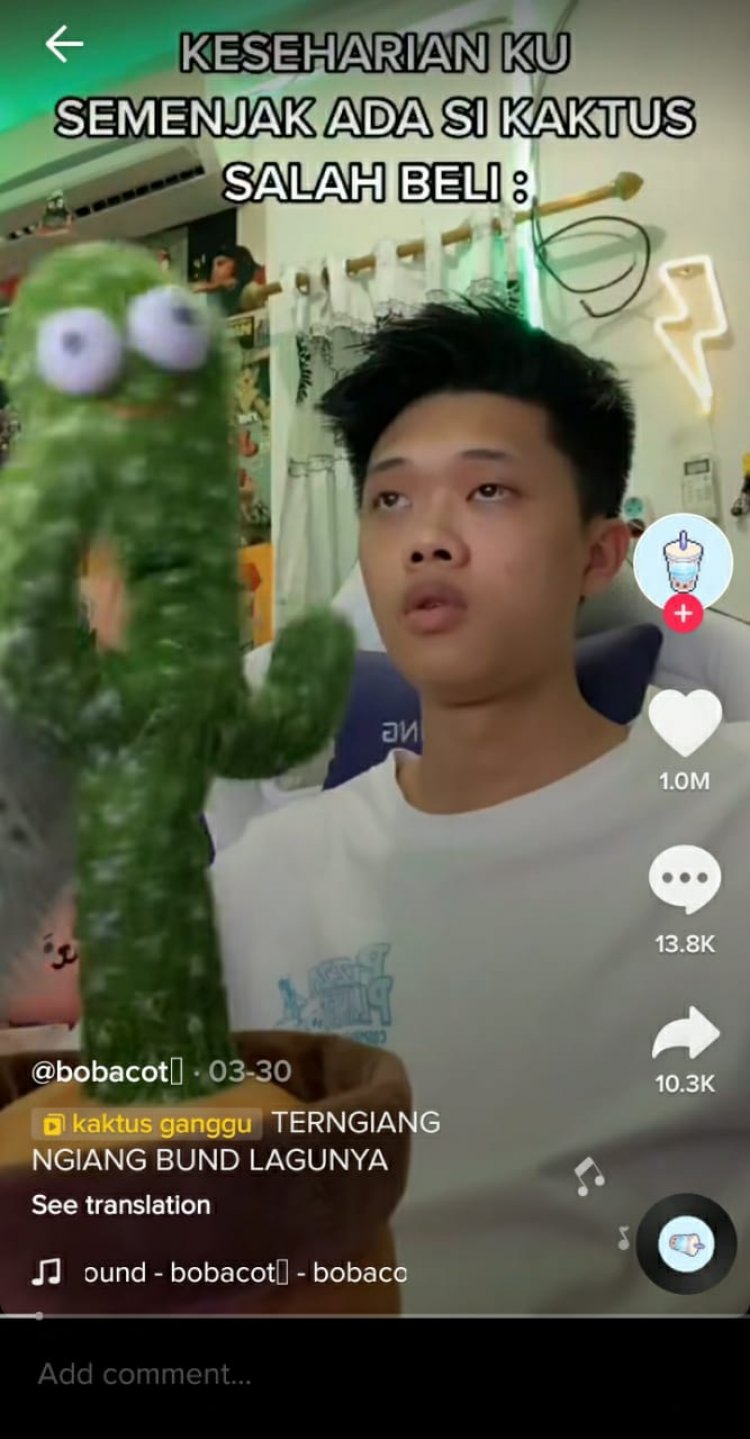
Task: Open the spinning sound disc
Action: pyautogui.click(x=687, y=1243)
